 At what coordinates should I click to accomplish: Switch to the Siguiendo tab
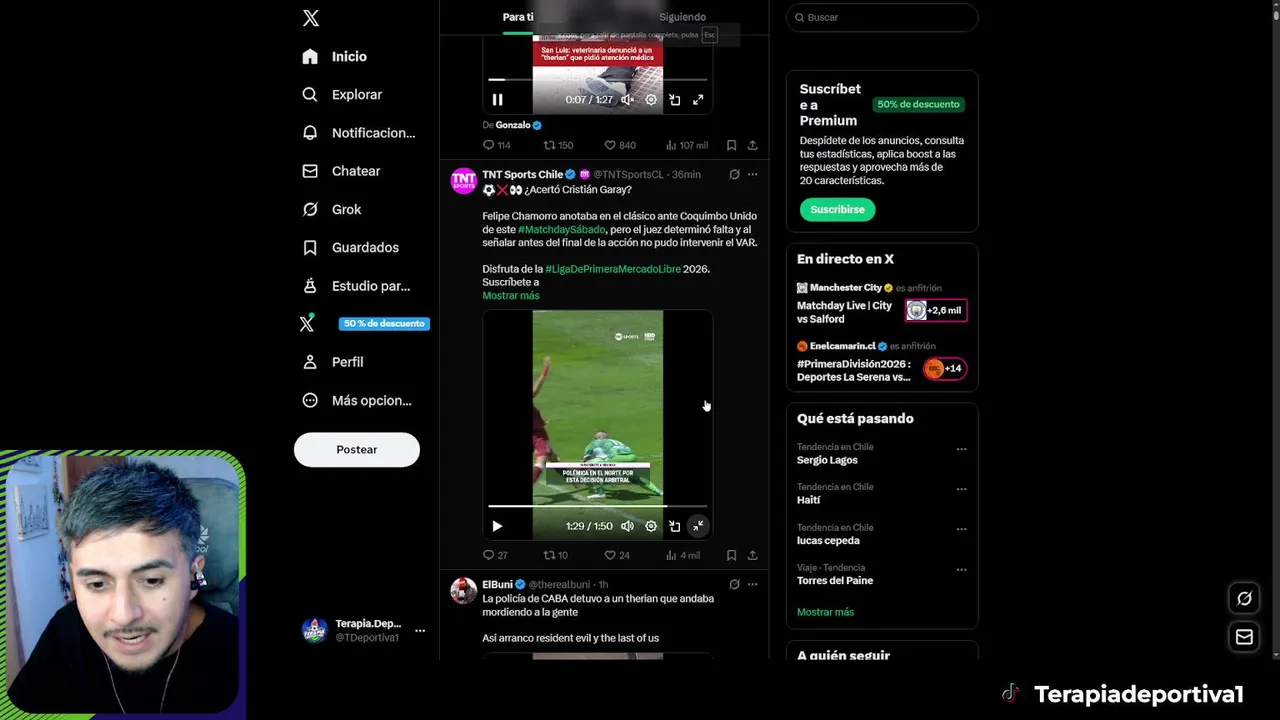pyautogui.click(x=682, y=17)
